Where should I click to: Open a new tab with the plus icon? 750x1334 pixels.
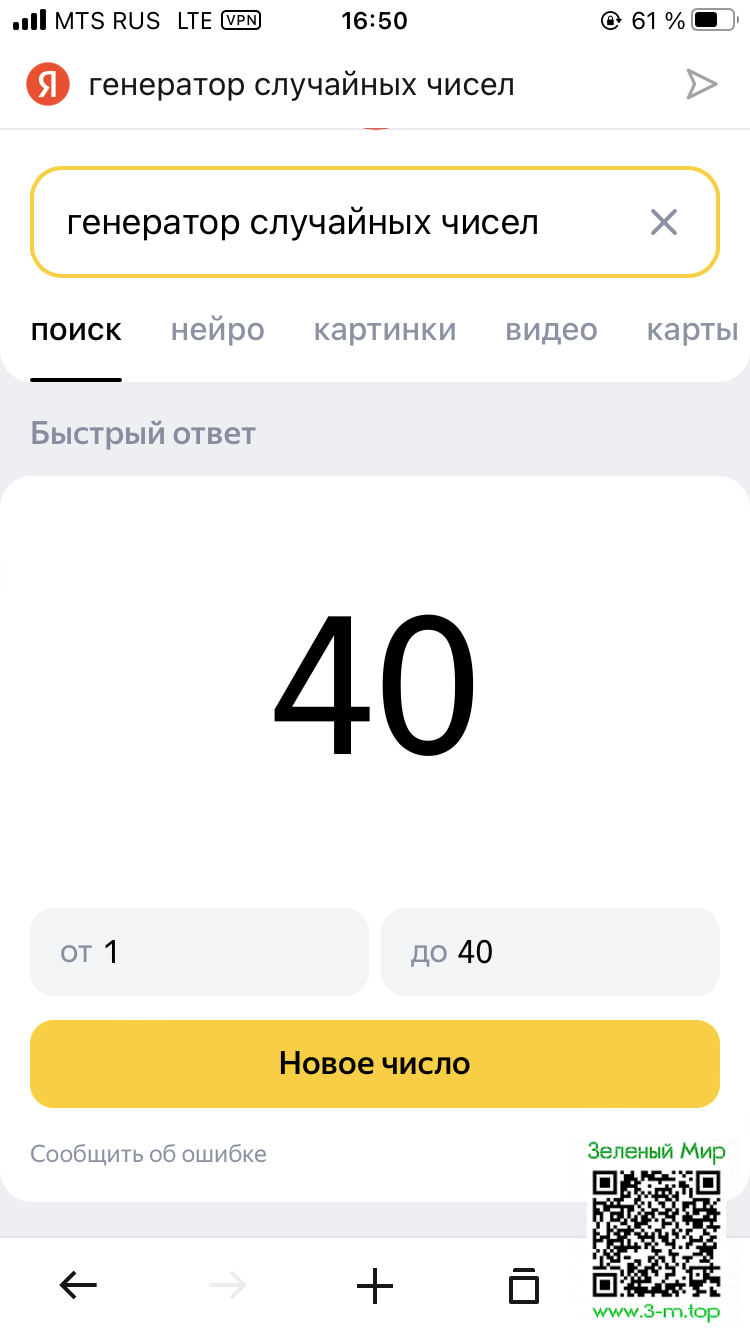pos(375,1286)
